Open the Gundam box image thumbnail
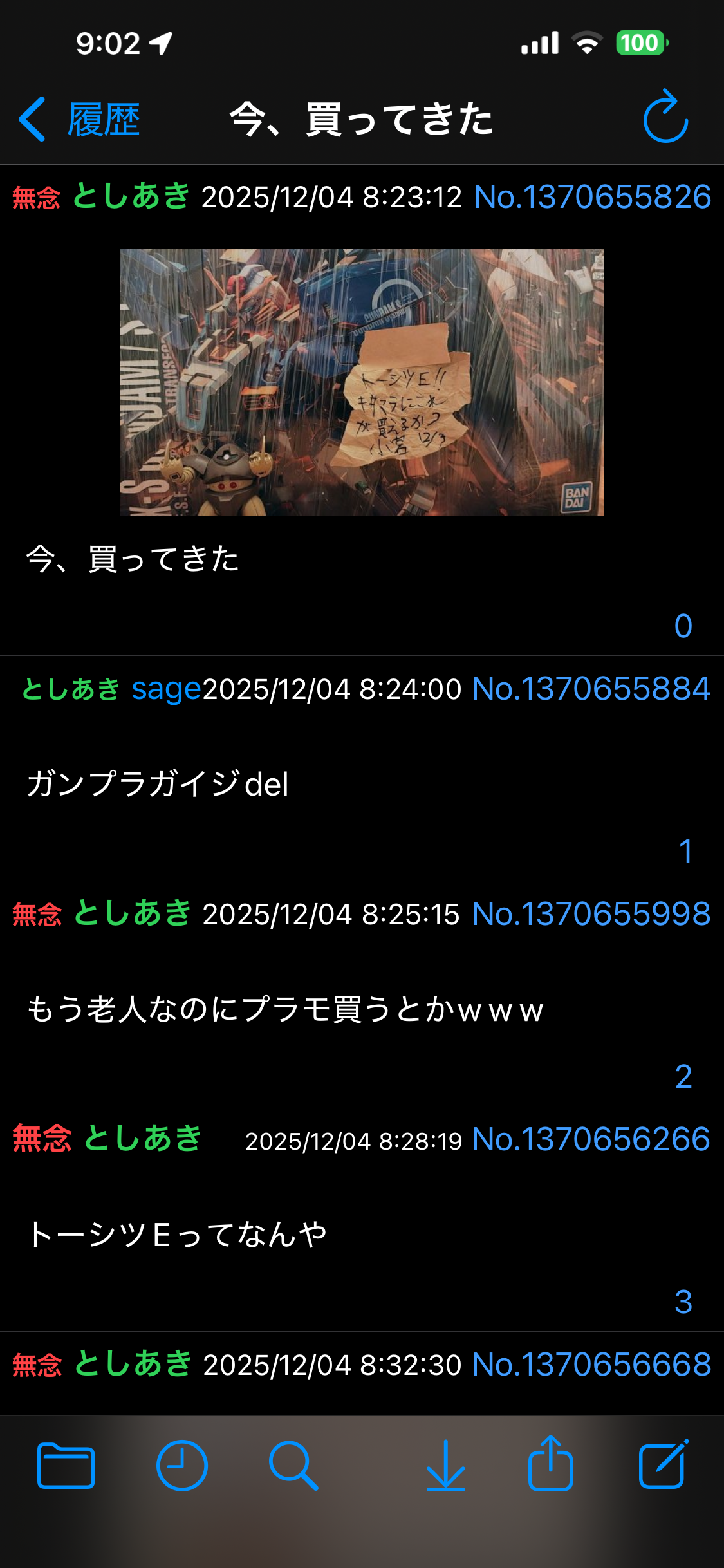Screen dimensions: 724x1568 click(x=362, y=382)
